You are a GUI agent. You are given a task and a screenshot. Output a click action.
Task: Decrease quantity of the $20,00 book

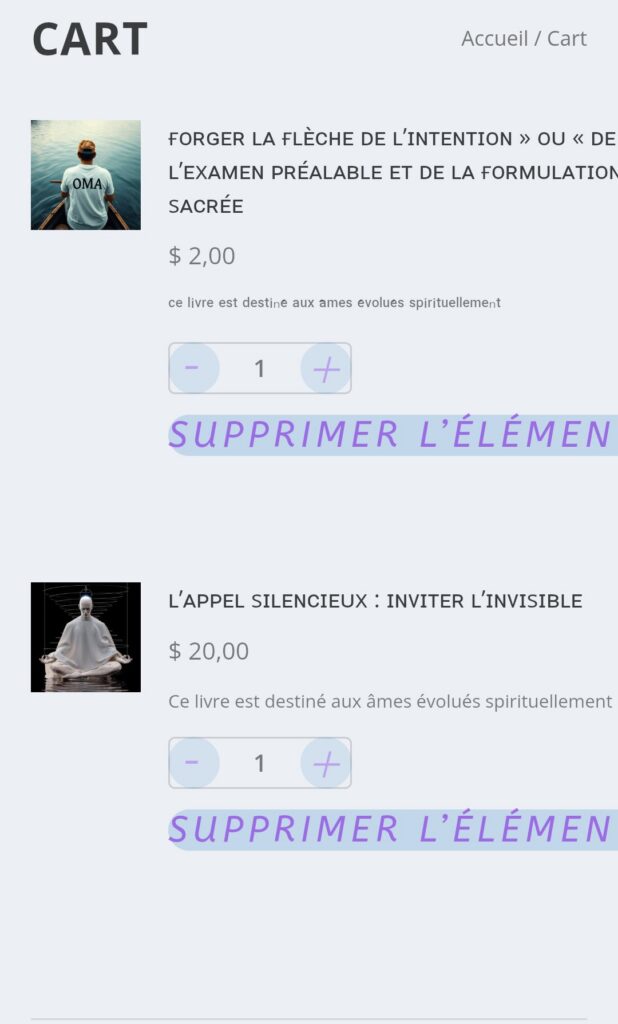coord(193,763)
